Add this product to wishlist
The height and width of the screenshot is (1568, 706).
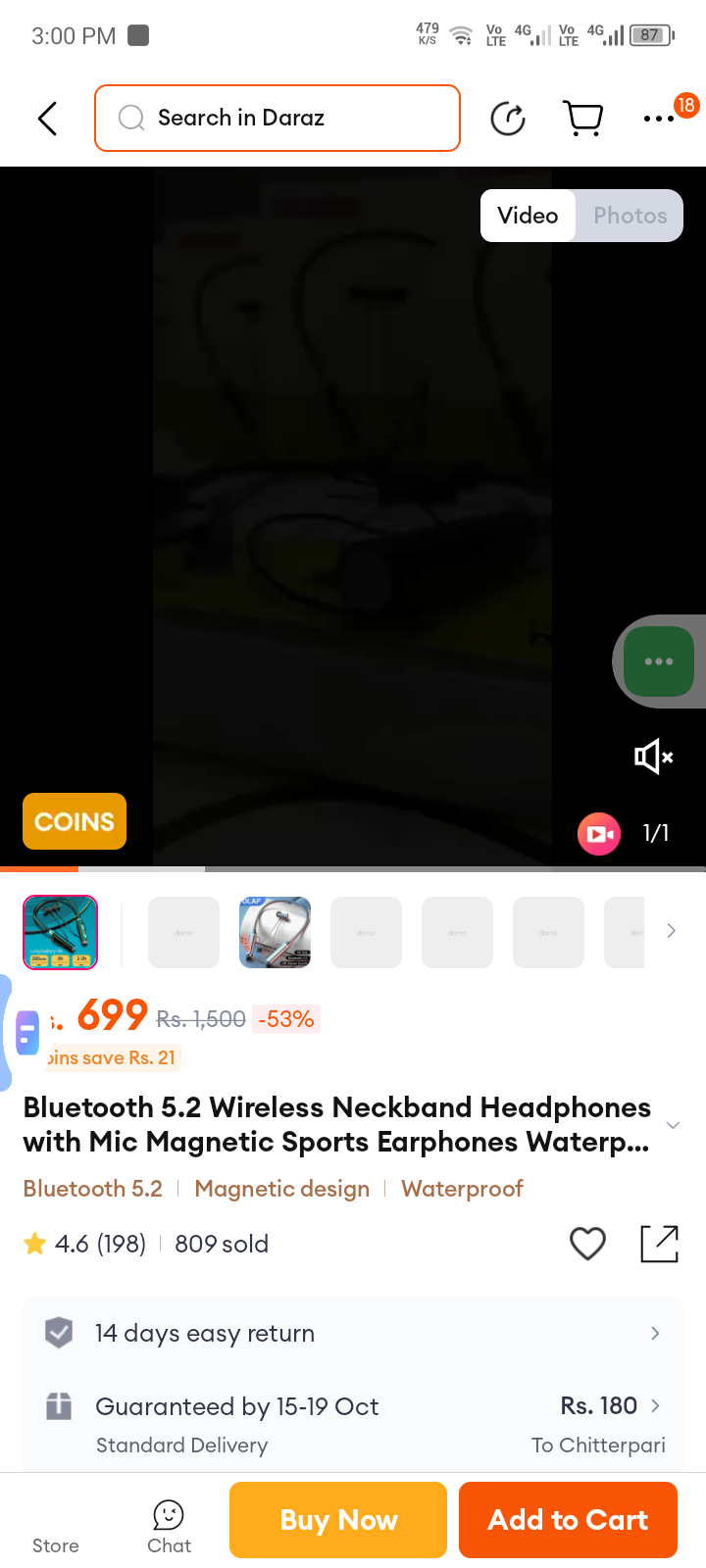pos(587,1244)
